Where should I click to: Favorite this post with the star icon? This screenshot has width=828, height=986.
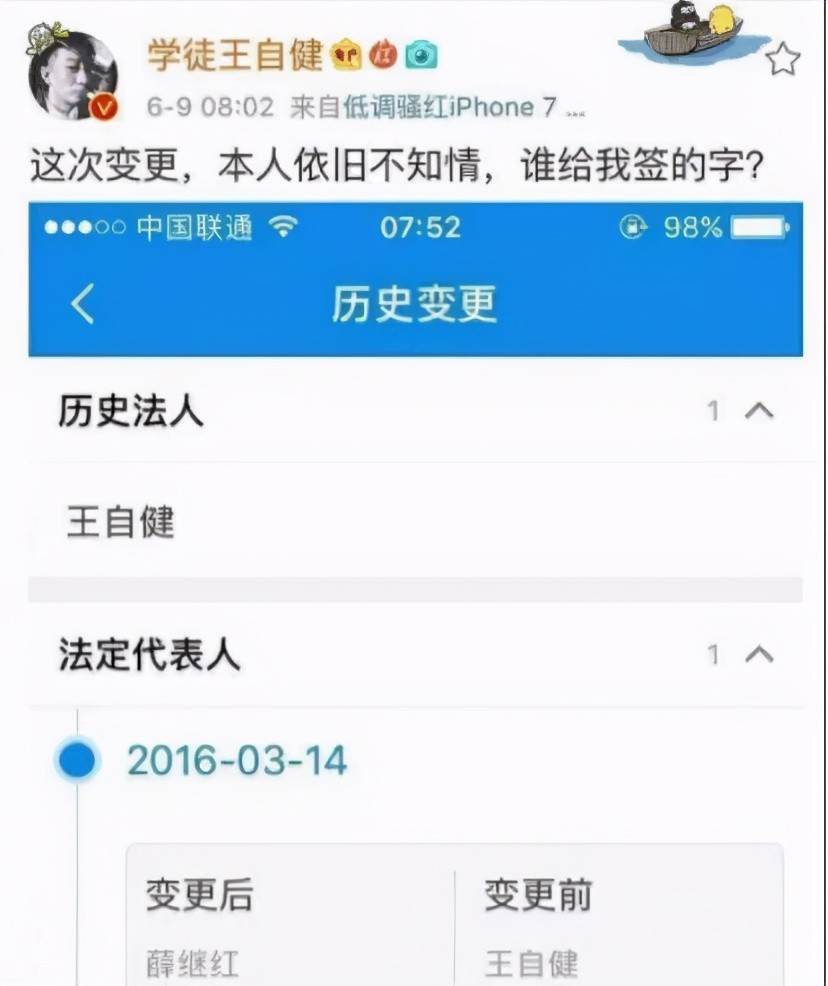coord(782,59)
